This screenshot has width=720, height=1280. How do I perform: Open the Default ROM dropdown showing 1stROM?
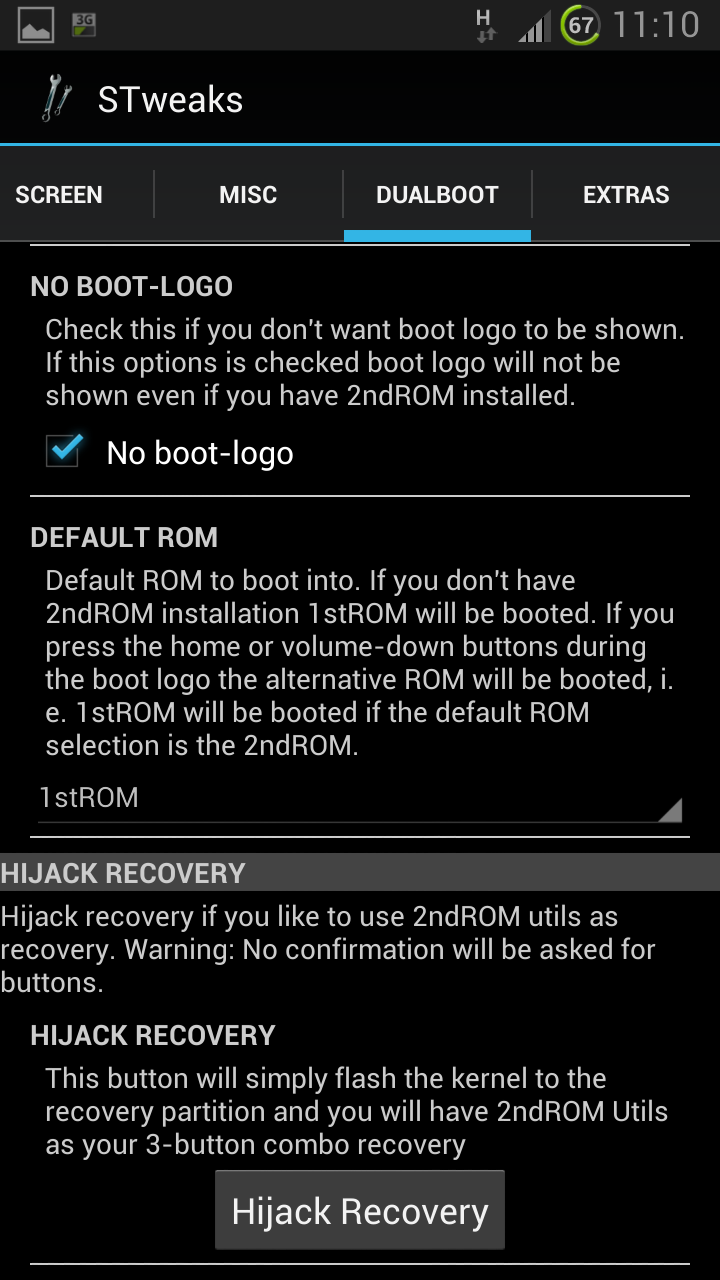pos(360,798)
